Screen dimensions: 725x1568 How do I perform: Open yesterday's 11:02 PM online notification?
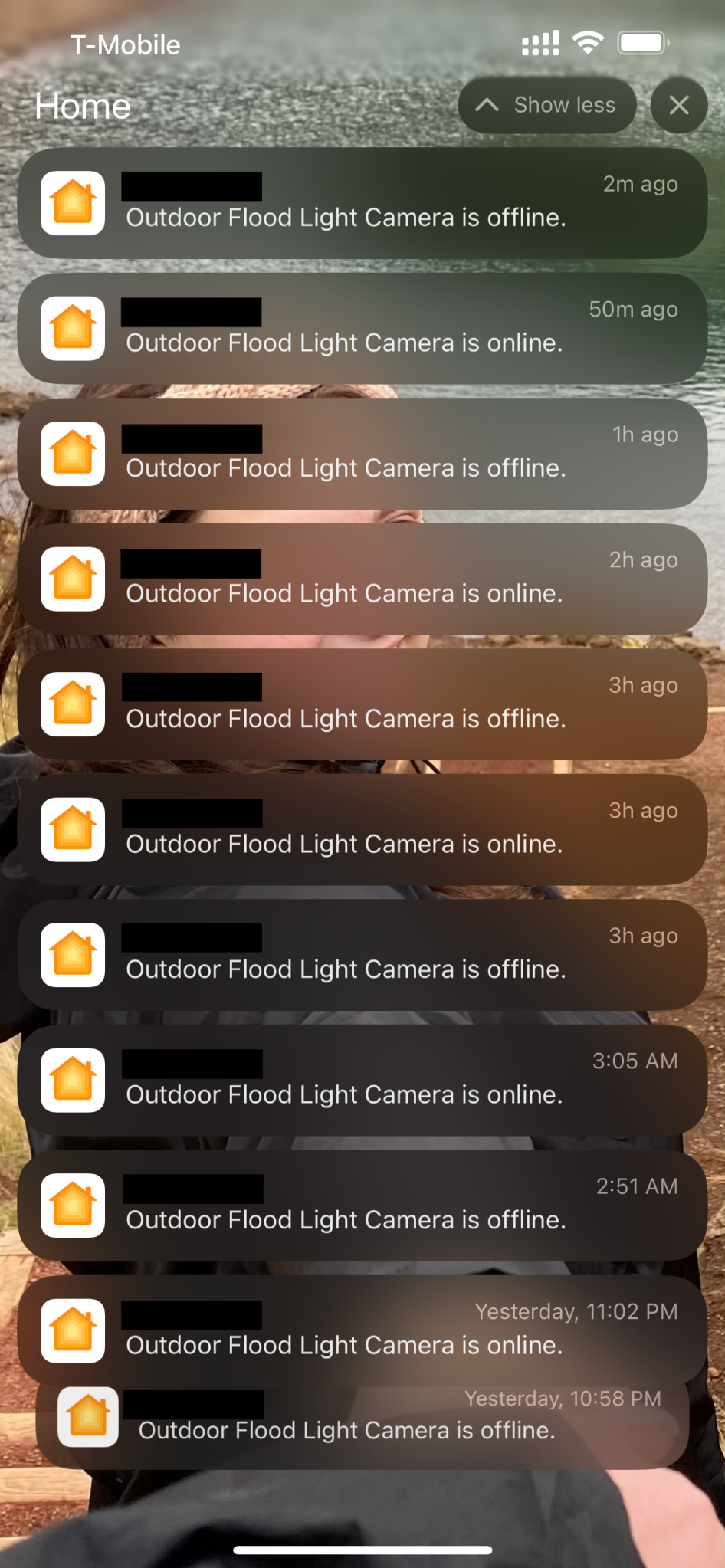pos(362,1330)
